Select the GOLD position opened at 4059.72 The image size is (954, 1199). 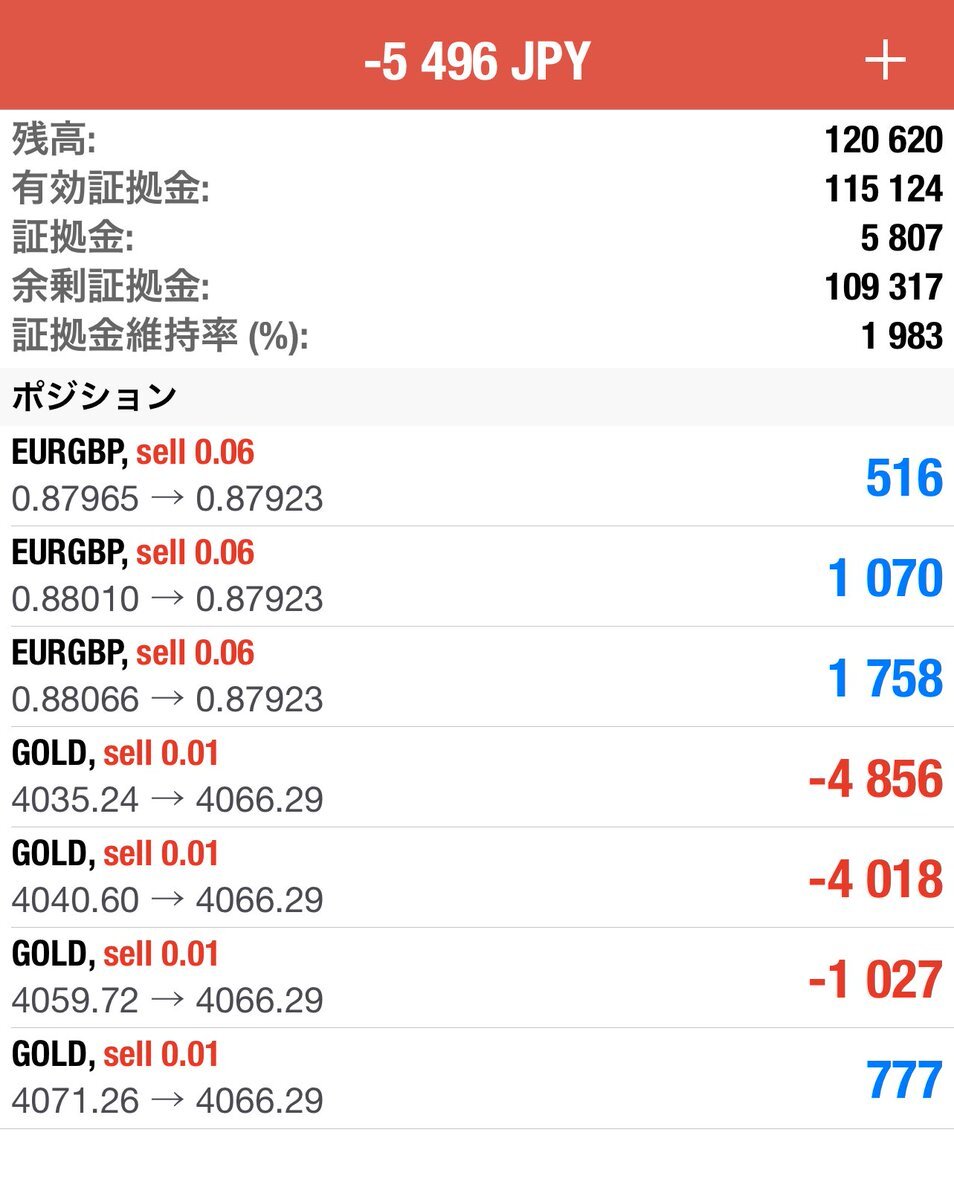[477, 977]
